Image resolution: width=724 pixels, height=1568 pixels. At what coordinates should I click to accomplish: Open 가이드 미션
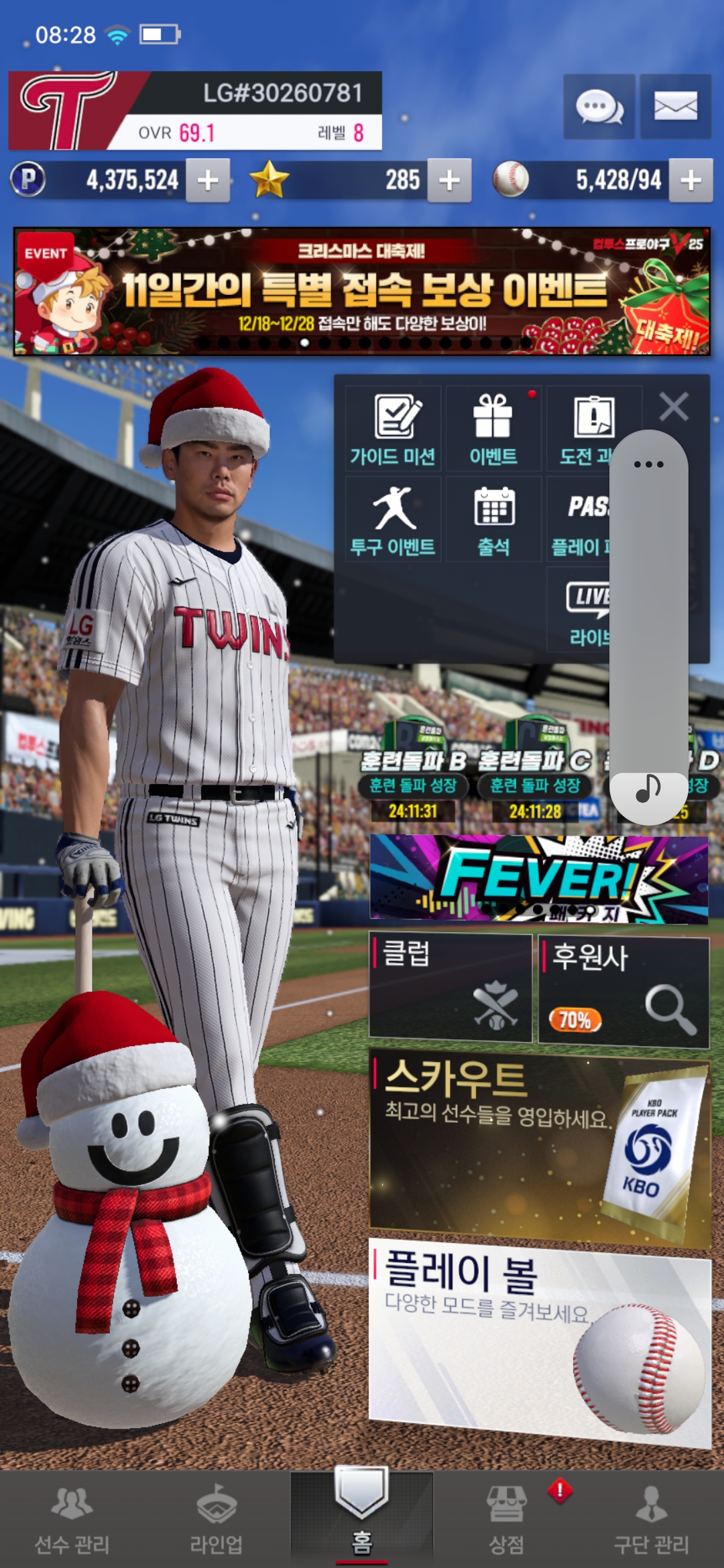pos(393,429)
